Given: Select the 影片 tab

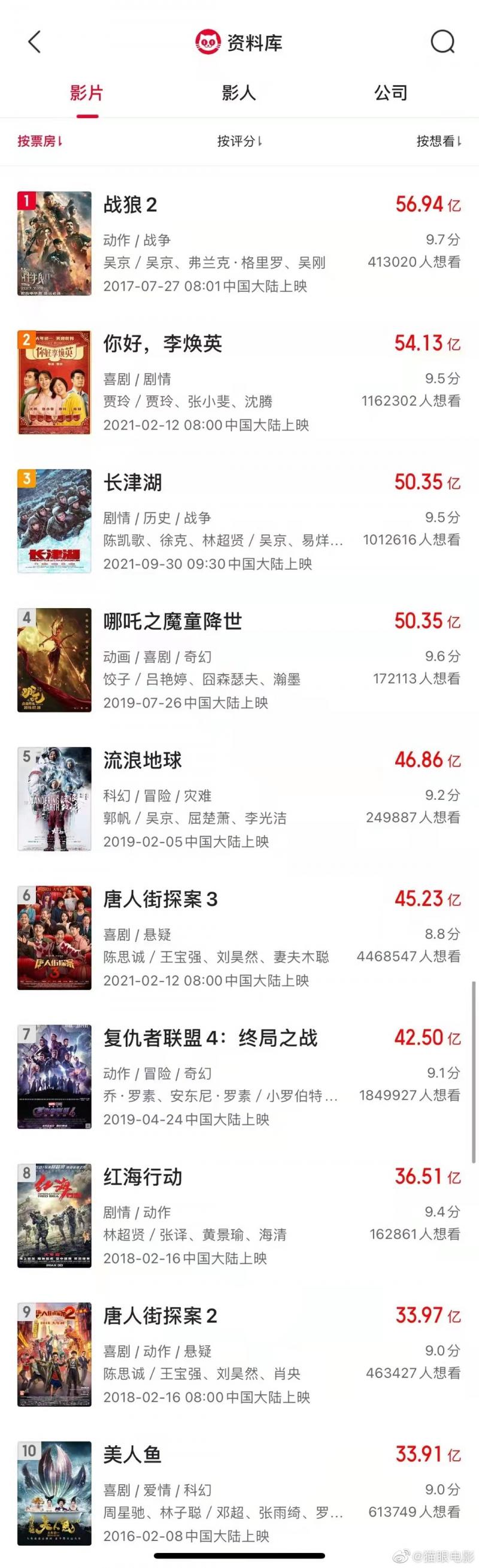Looking at the screenshot, I should pos(86,92).
